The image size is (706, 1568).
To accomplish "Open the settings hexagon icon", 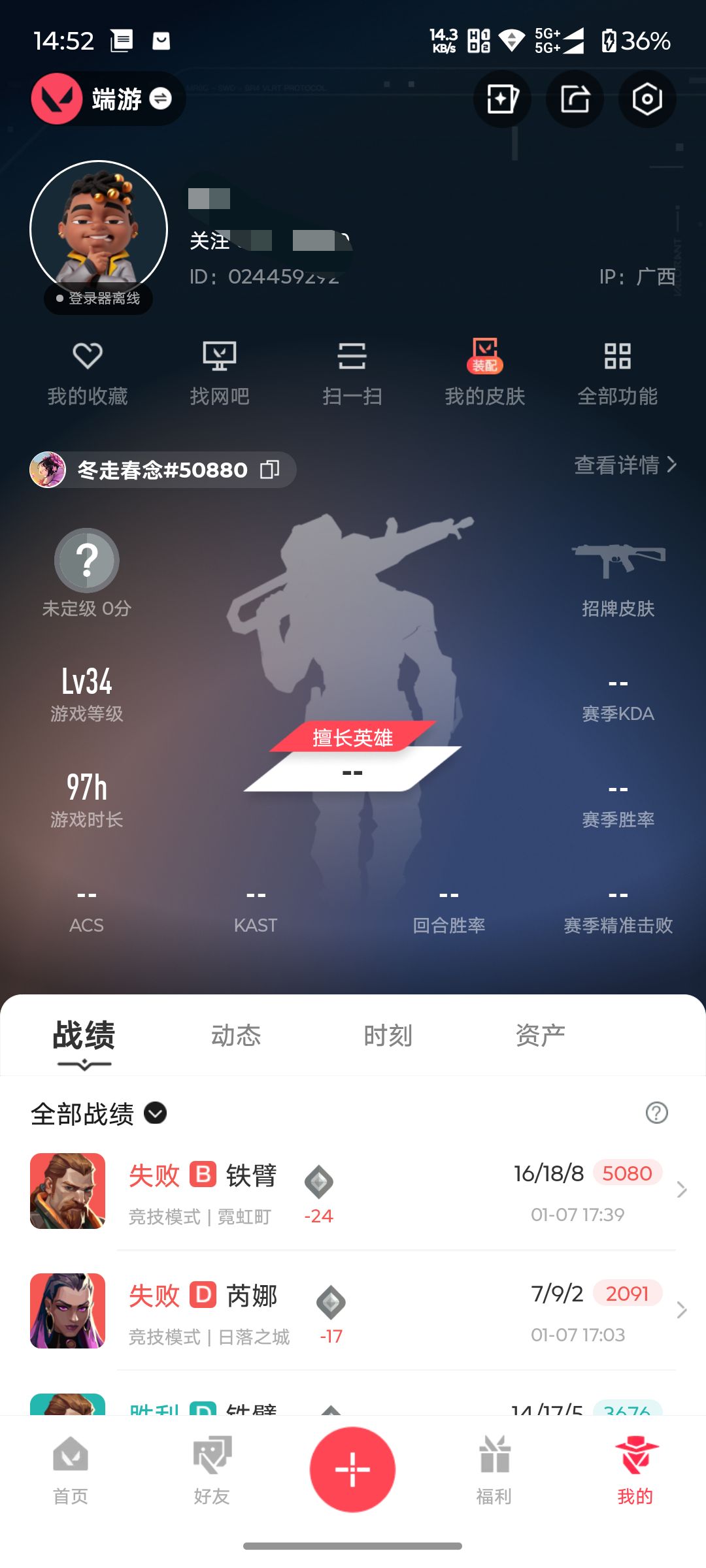I will point(647,99).
